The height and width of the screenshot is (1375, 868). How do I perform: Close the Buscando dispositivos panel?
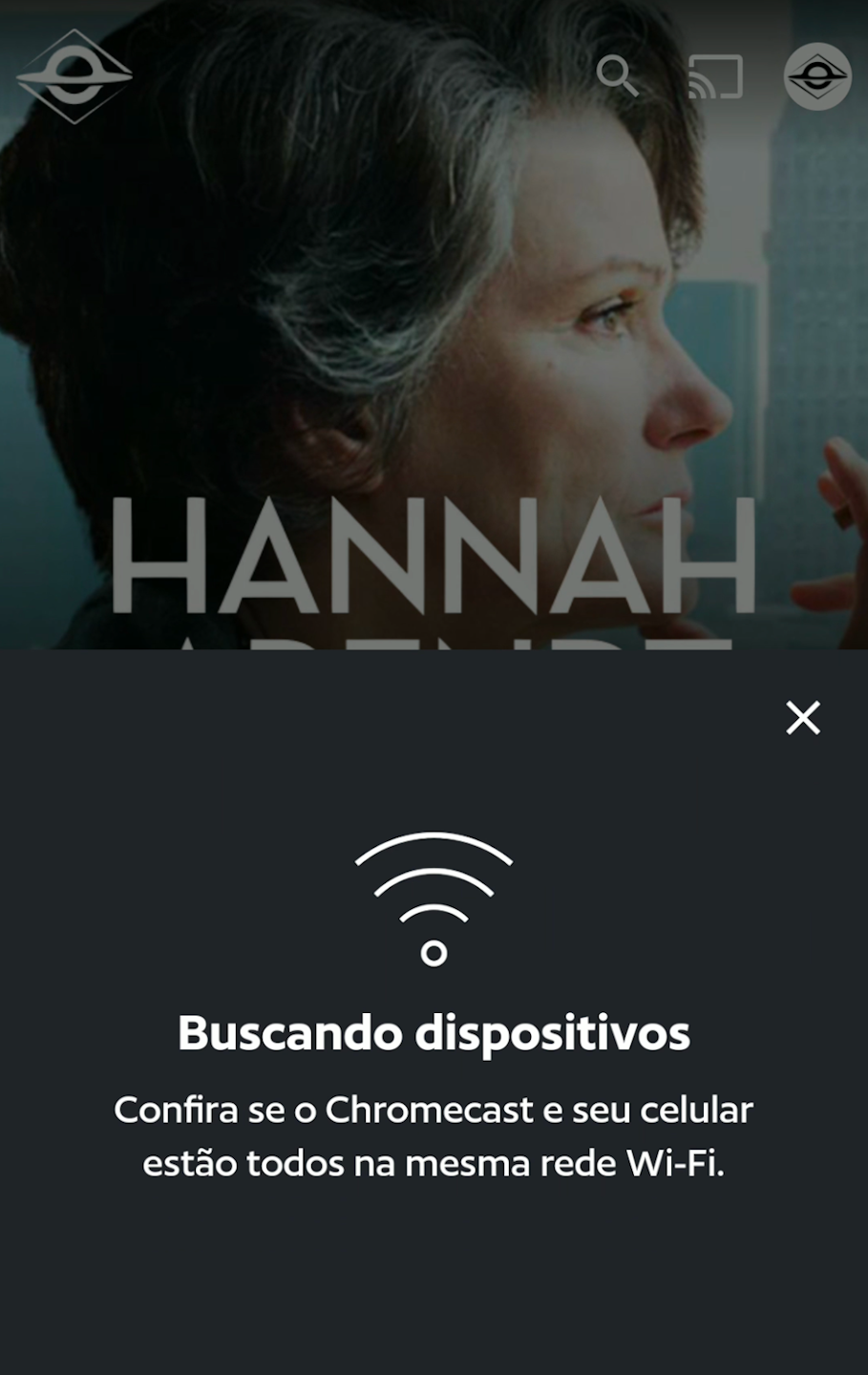point(803,717)
